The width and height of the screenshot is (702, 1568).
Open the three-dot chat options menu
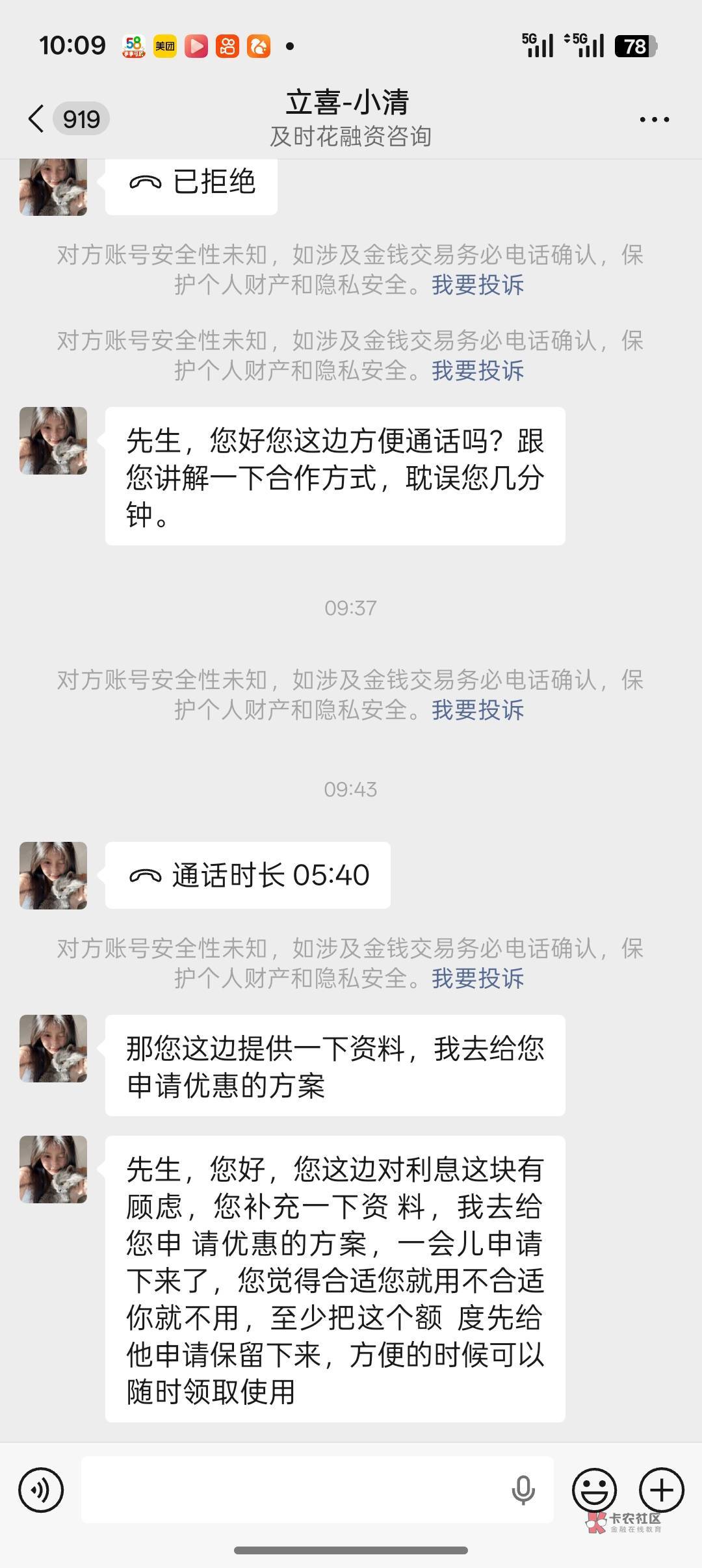[654, 120]
